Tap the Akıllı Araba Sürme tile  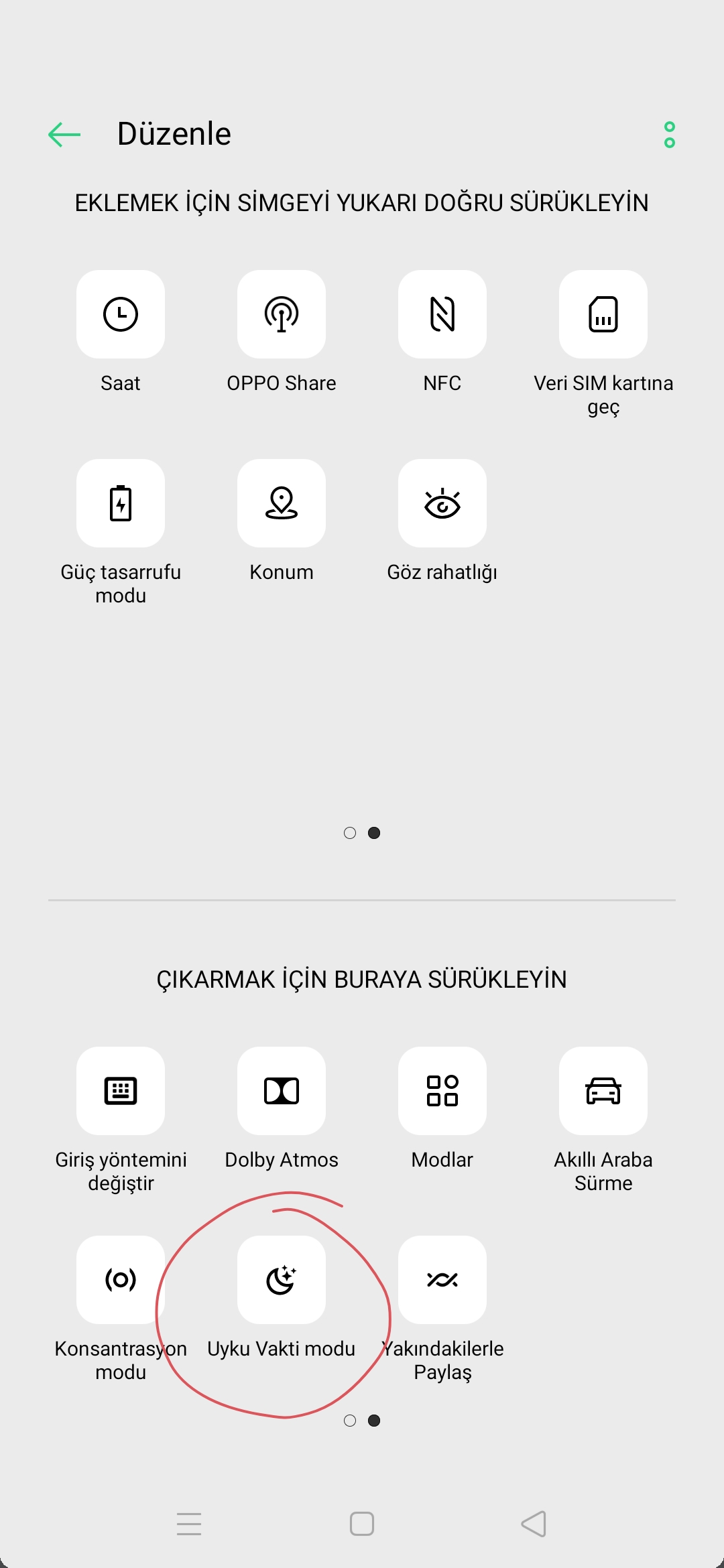coord(603,1091)
